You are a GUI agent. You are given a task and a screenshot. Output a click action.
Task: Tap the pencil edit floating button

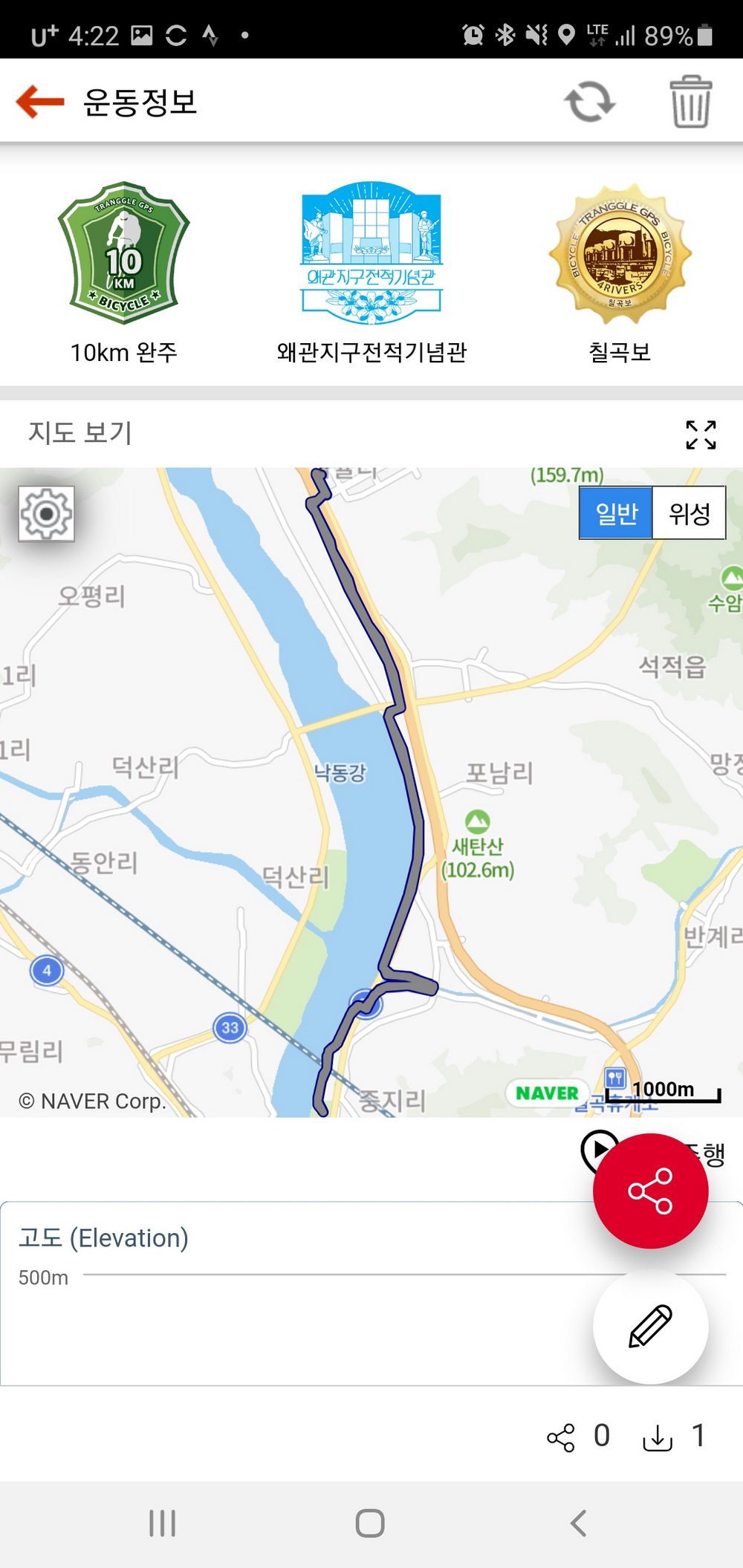click(x=650, y=1326)
